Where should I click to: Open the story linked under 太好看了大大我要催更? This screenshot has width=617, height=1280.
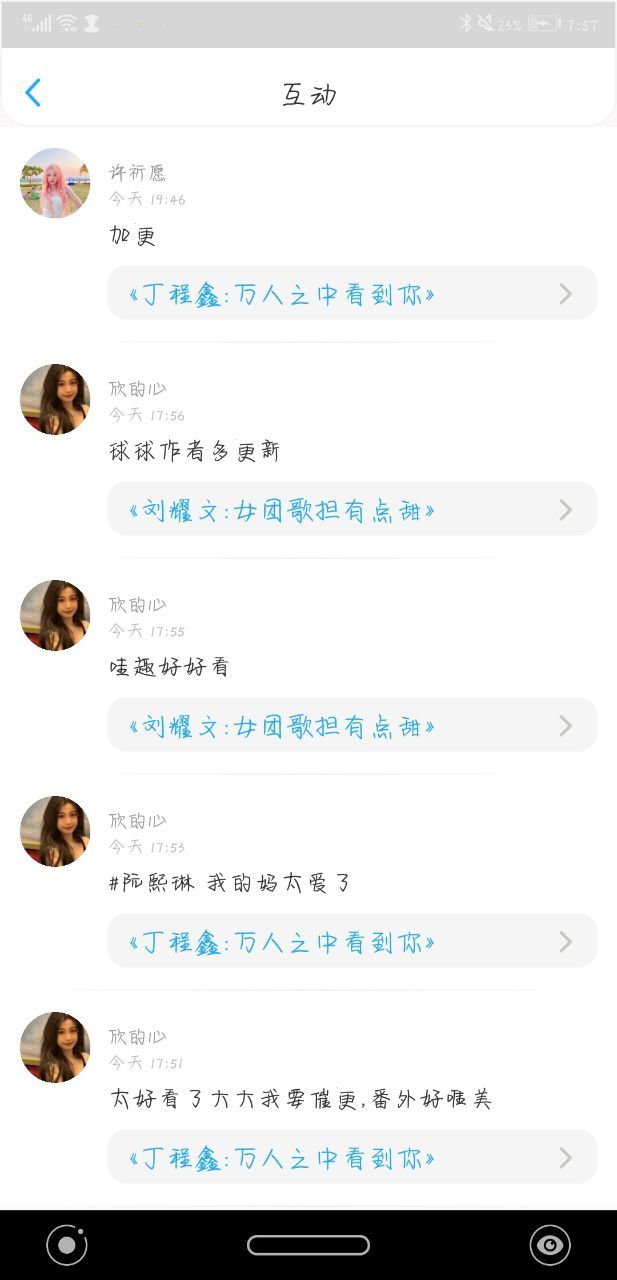pos(352,1157)
